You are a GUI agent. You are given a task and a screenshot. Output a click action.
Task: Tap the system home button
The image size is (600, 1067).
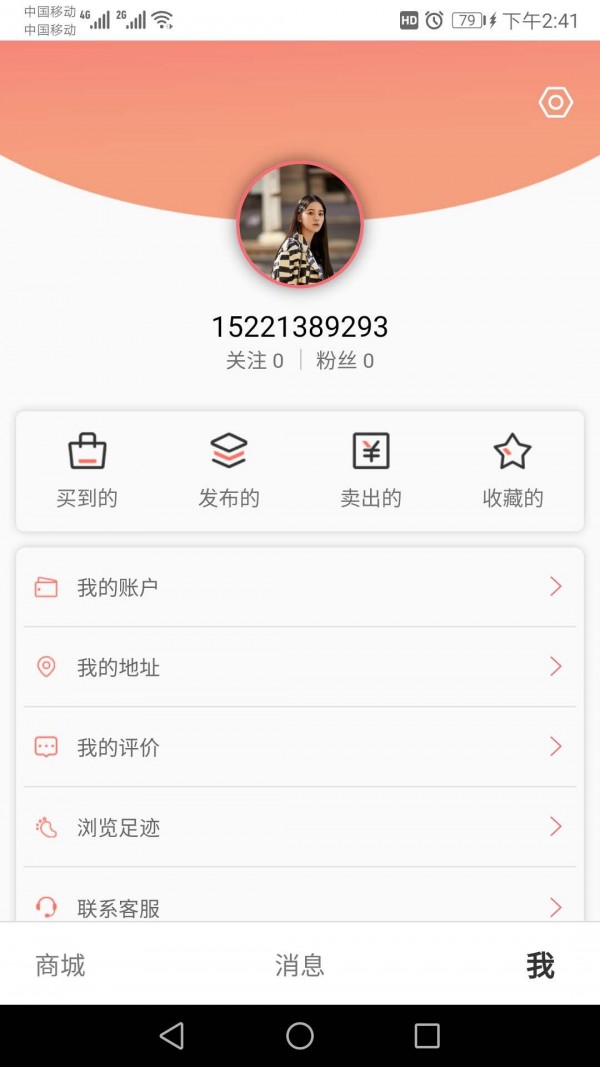click(x=300, y=1036)
